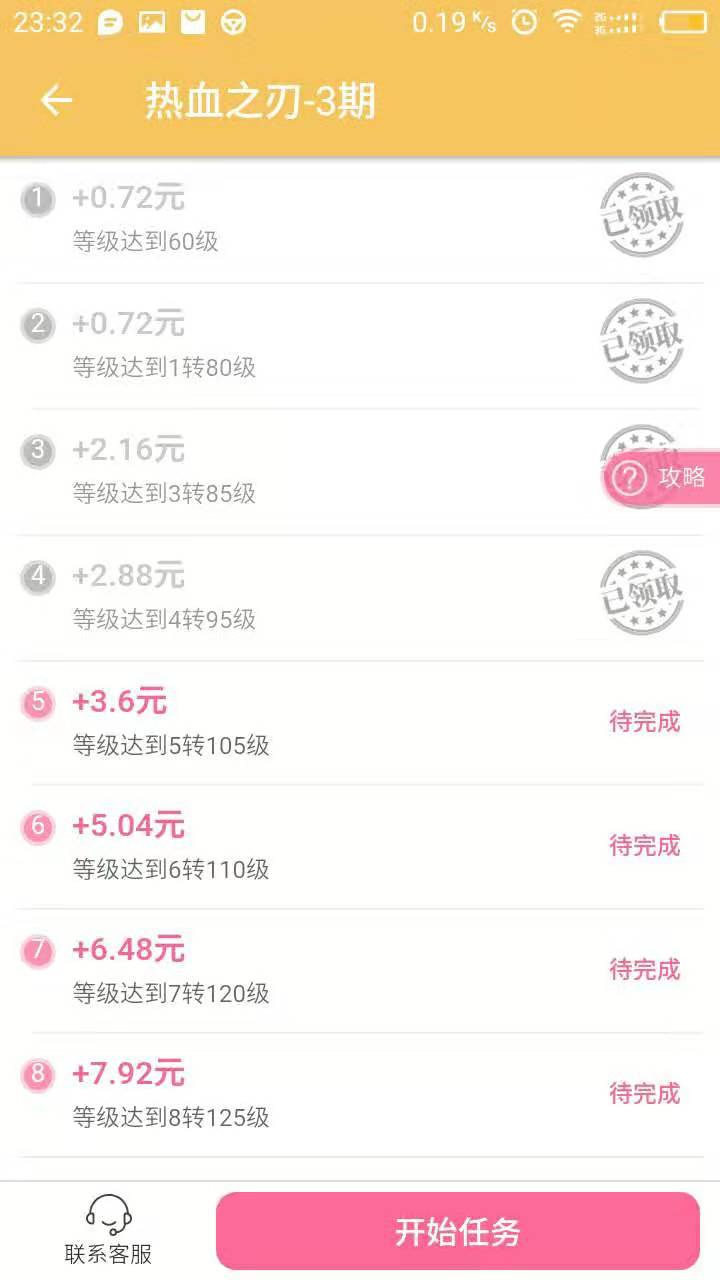Viewport: 720px width, 1280px height.
Task: Open the 攻略 guide floating button
Action: (x=661, y=478)
